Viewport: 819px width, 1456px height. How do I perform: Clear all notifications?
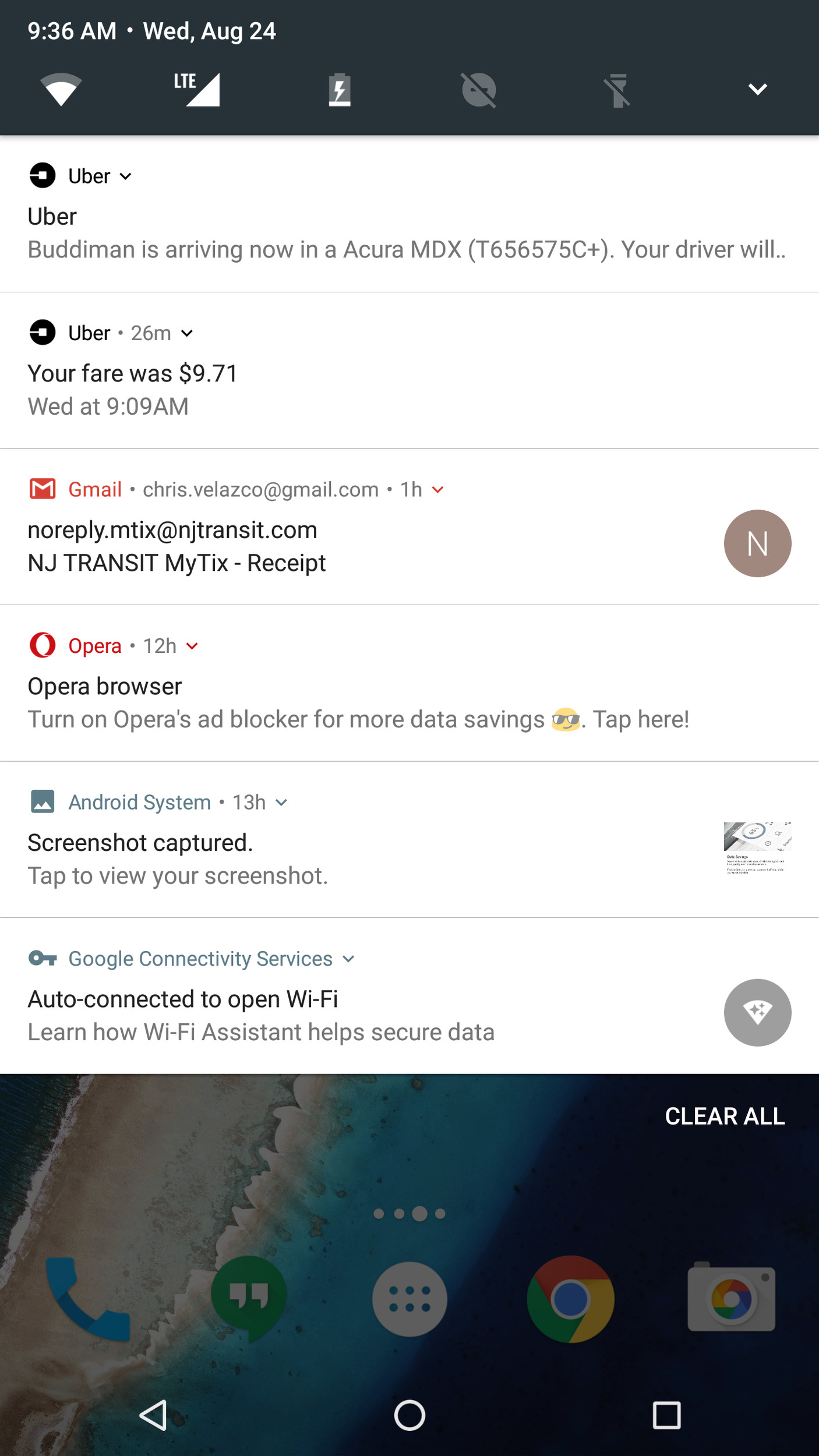(x=725, y=1116)
